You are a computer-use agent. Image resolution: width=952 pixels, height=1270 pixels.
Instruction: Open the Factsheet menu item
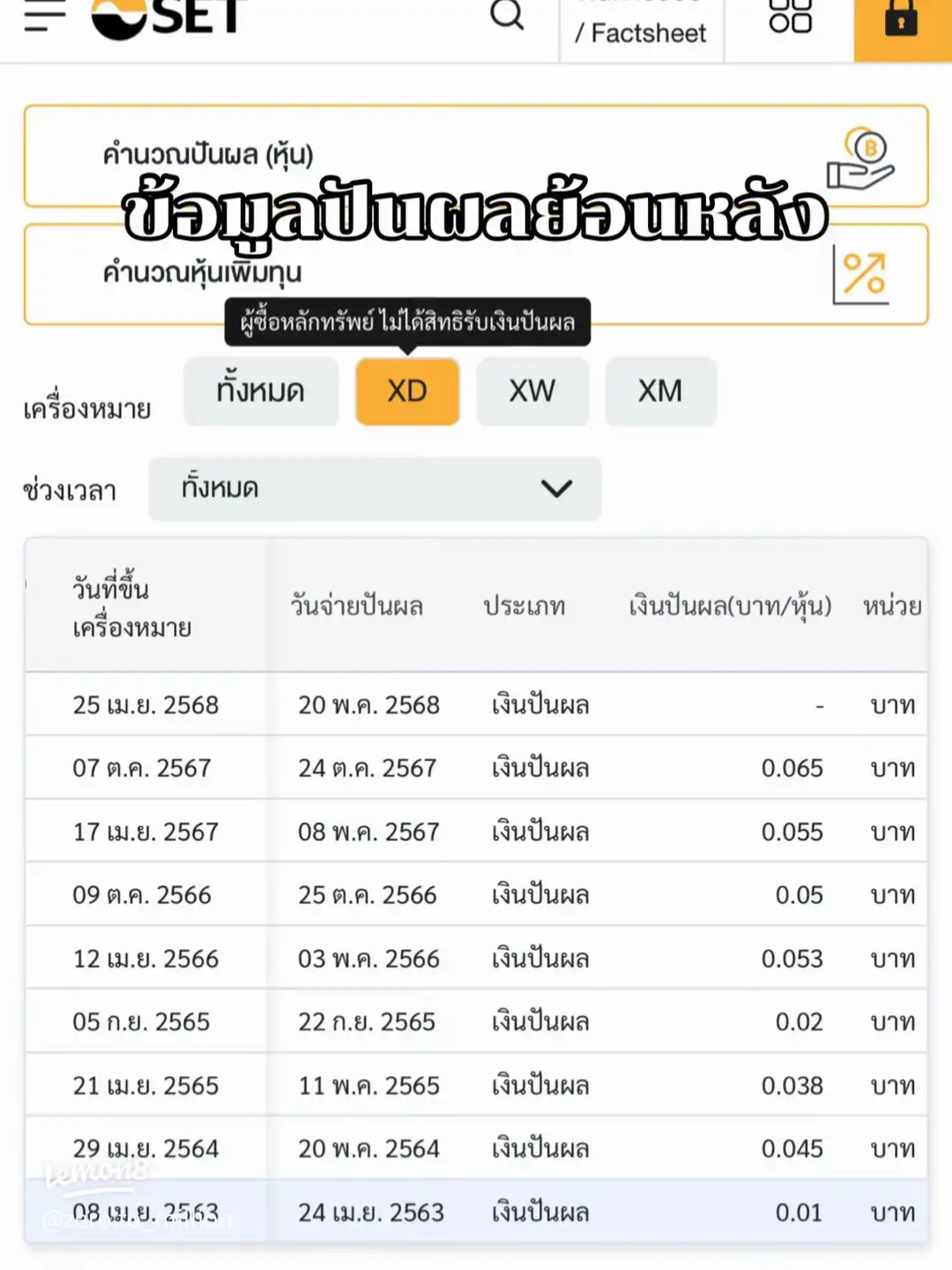point(643,34)
